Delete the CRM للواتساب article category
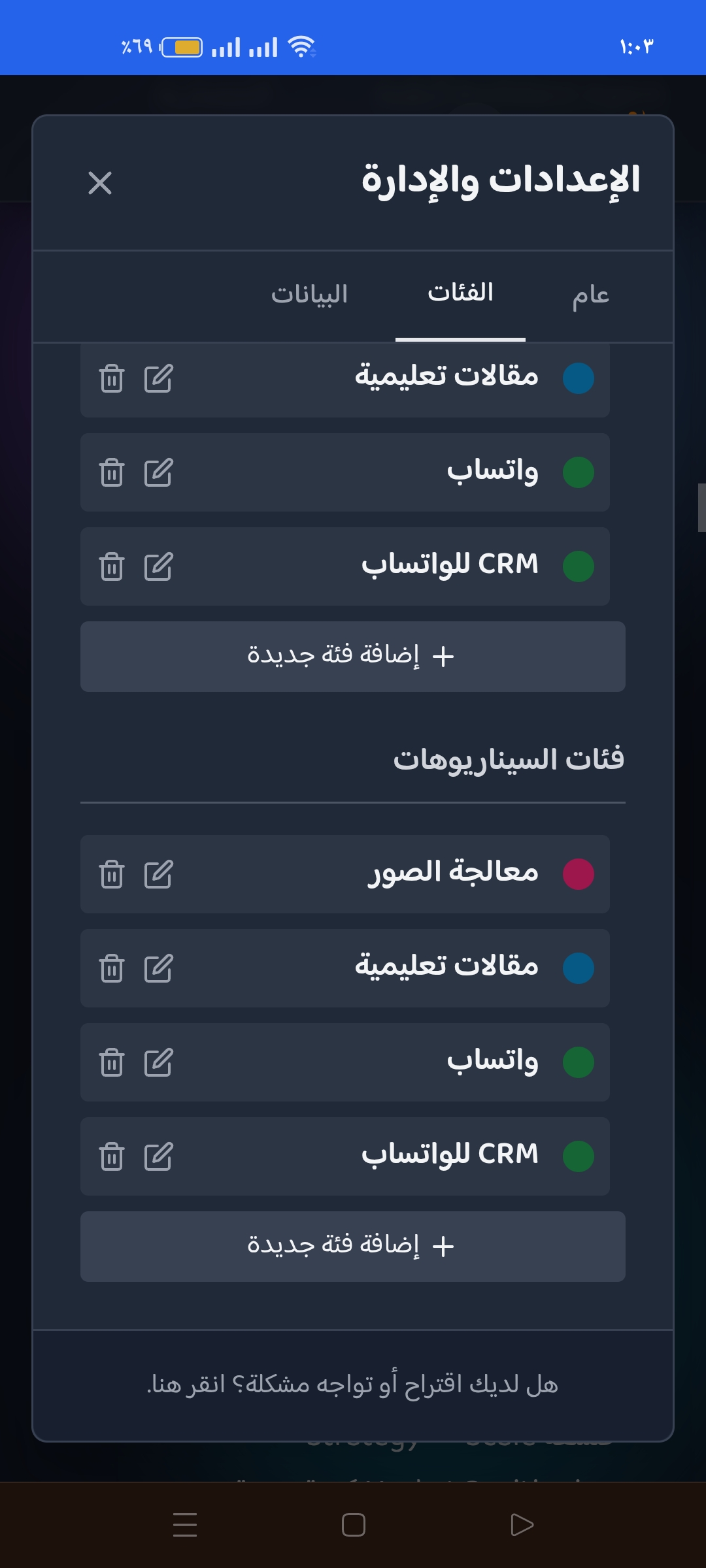The image size is (706, 1568). pyautogui.click(x=112, y=567)
